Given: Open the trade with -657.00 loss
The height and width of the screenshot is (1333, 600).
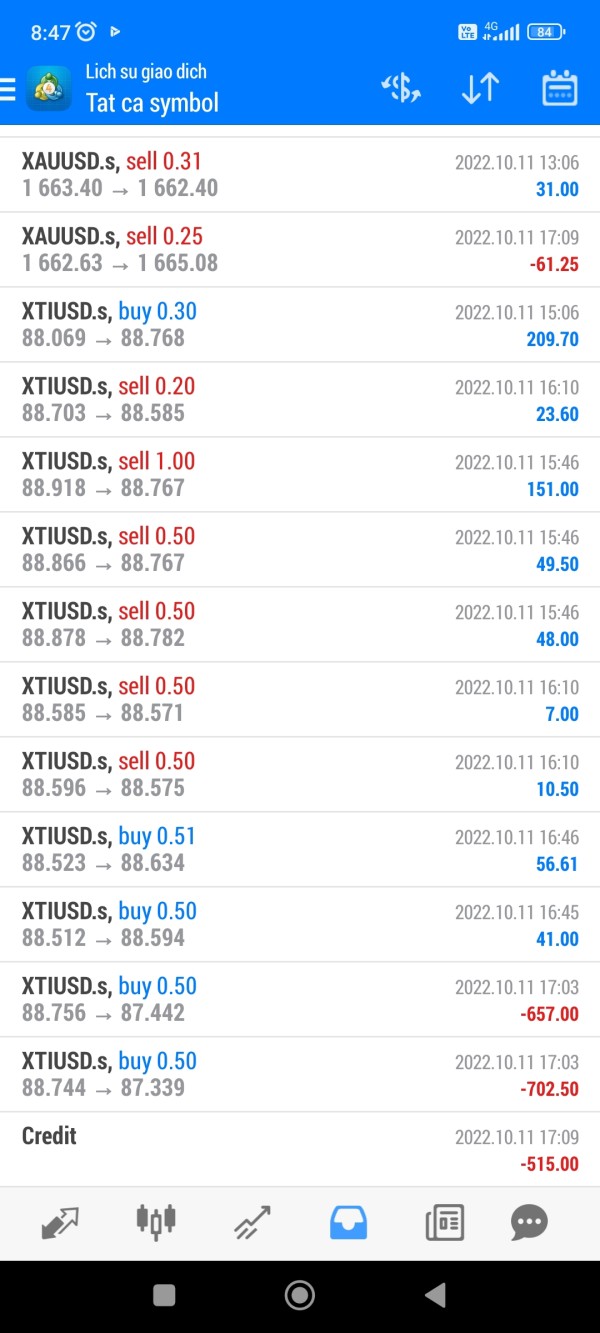Looking at the screenshot, I should 300,1000.
